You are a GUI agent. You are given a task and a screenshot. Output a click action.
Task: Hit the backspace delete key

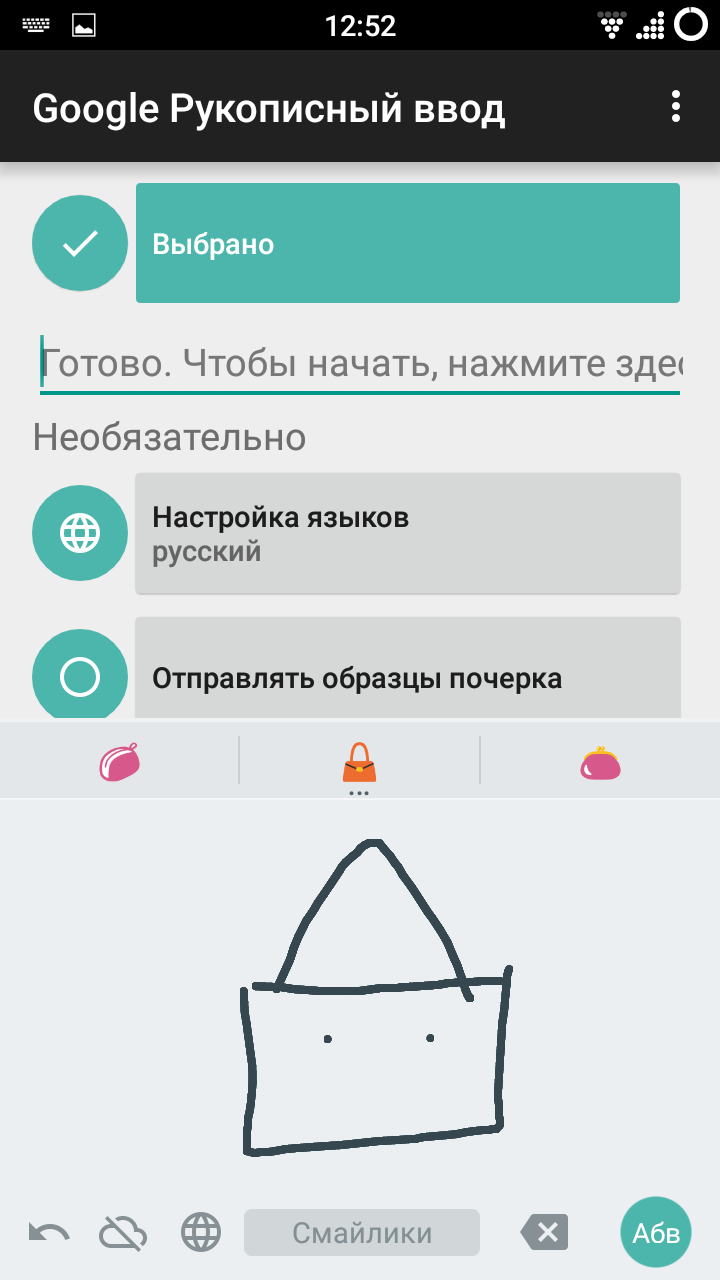545,1232
